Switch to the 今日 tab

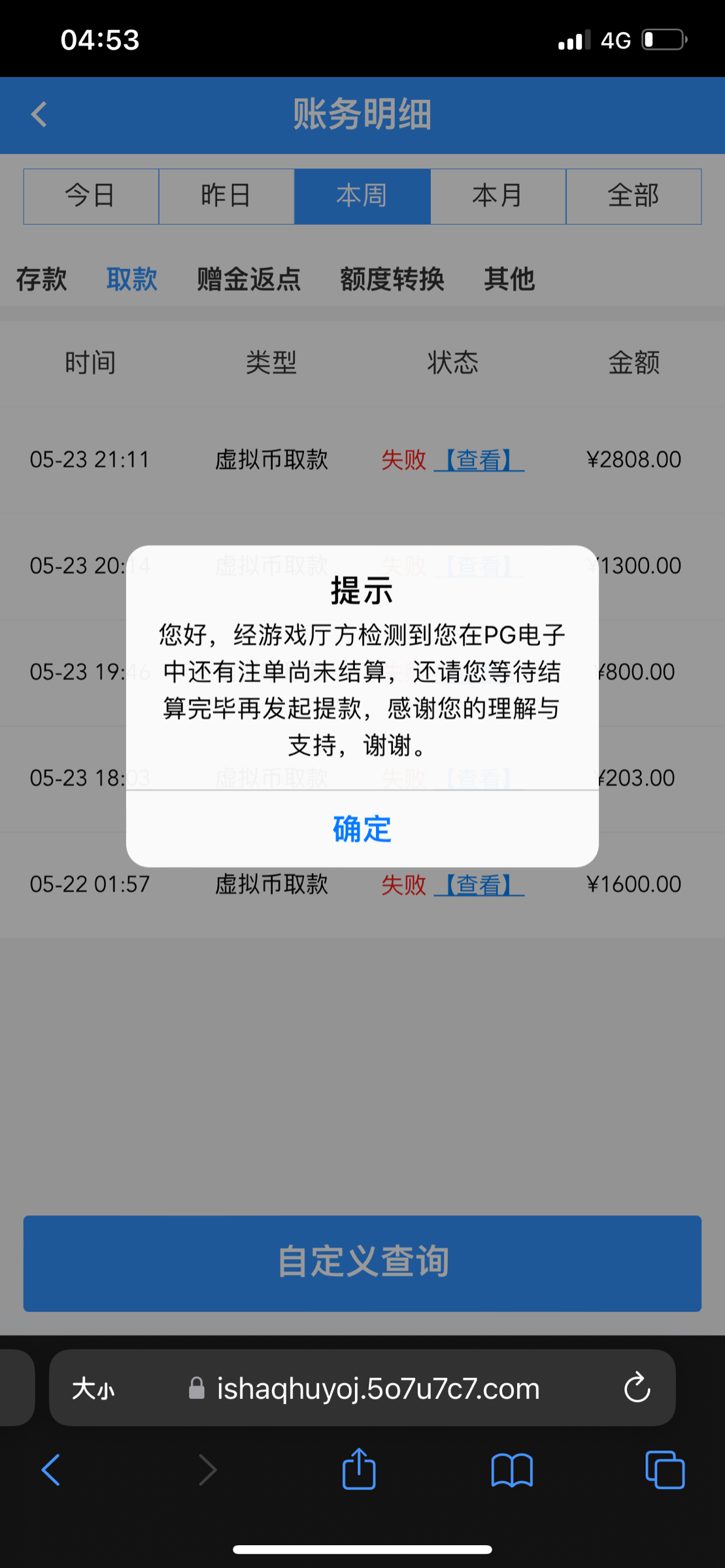point(91,196)
